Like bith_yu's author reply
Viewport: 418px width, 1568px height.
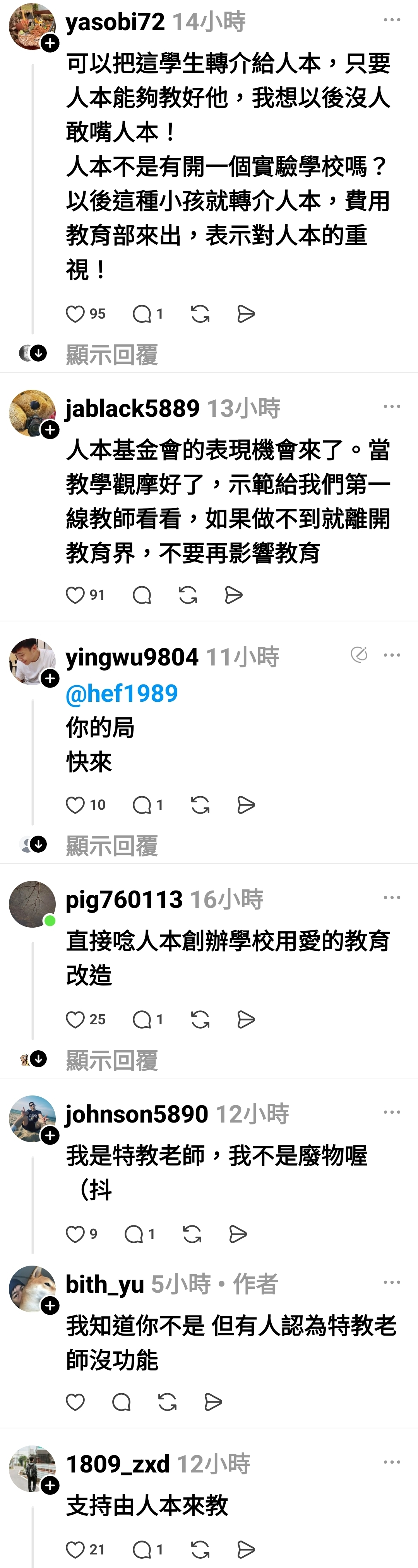(x=75, y=1402)
